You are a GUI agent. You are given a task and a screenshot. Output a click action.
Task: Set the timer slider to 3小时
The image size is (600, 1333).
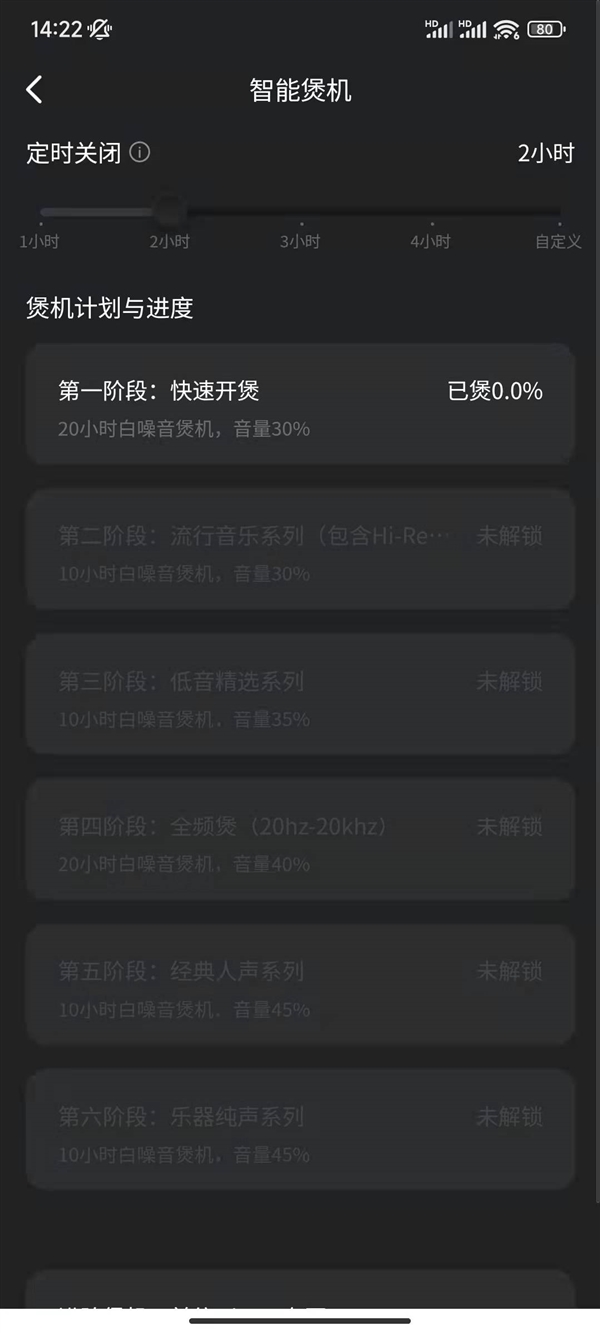(x=300, y=213)
